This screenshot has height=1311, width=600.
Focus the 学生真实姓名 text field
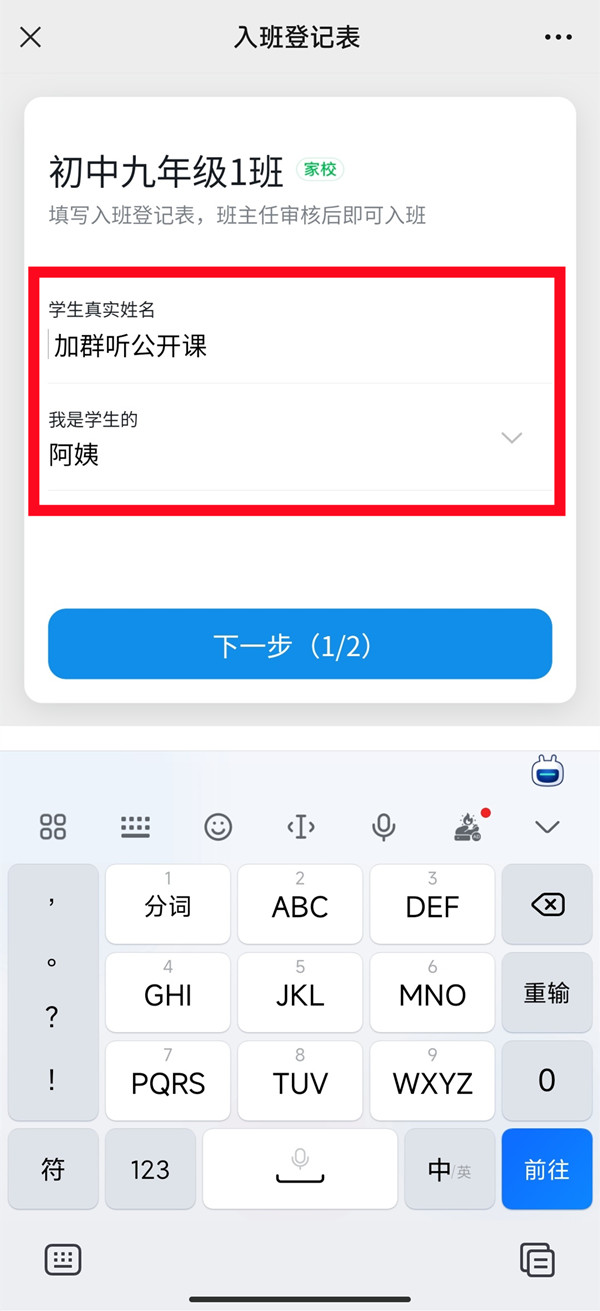coord(300,346)
